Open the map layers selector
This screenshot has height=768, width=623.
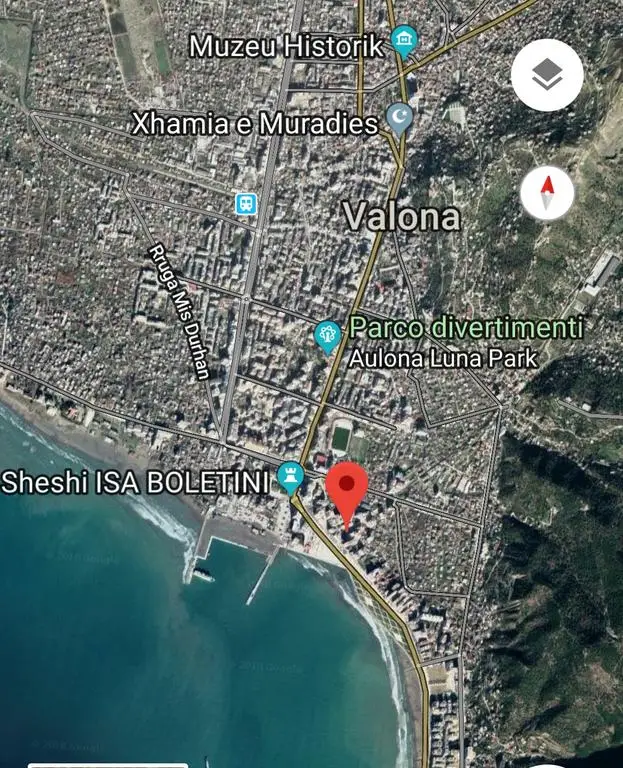[x=547, y=75]
